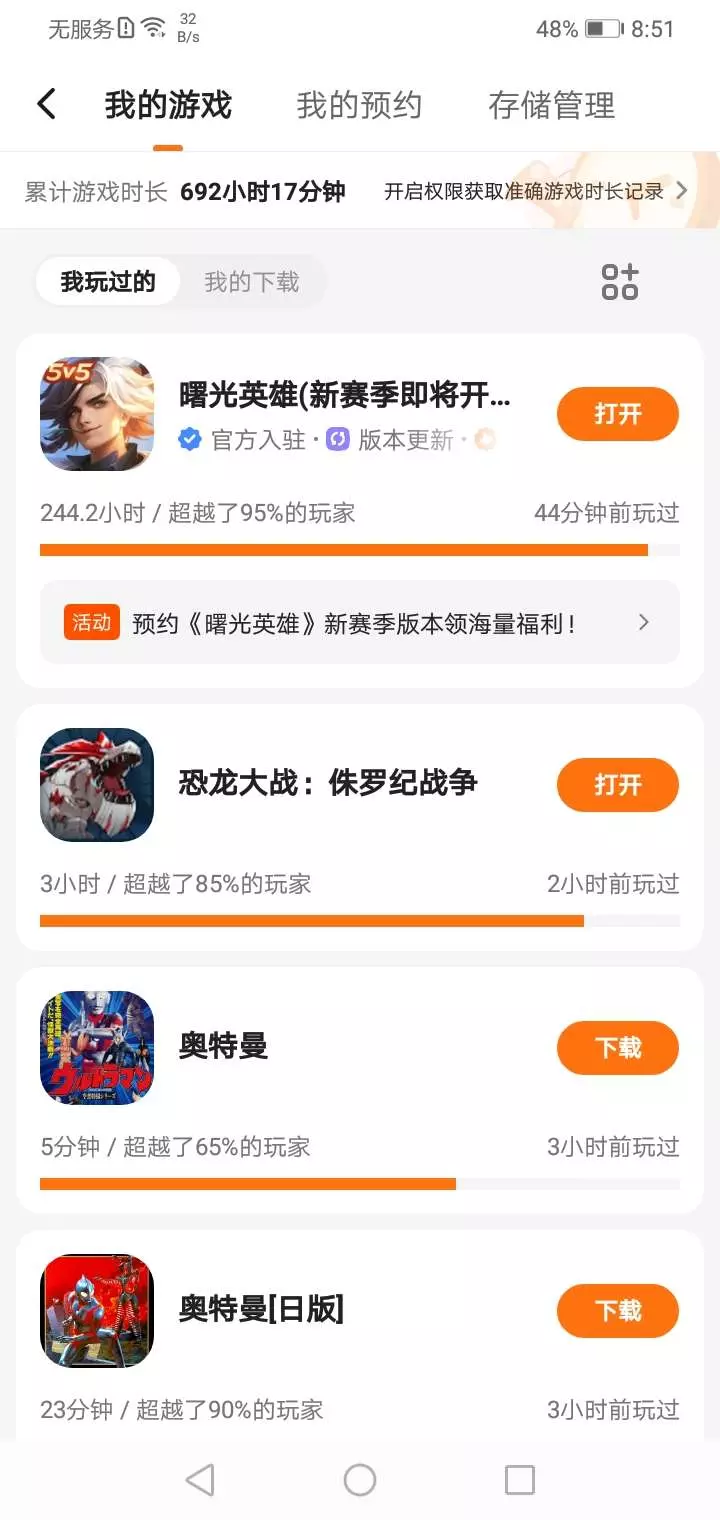
Task: Open the 奥特曼 game details
Action: tap(224, 1047)
